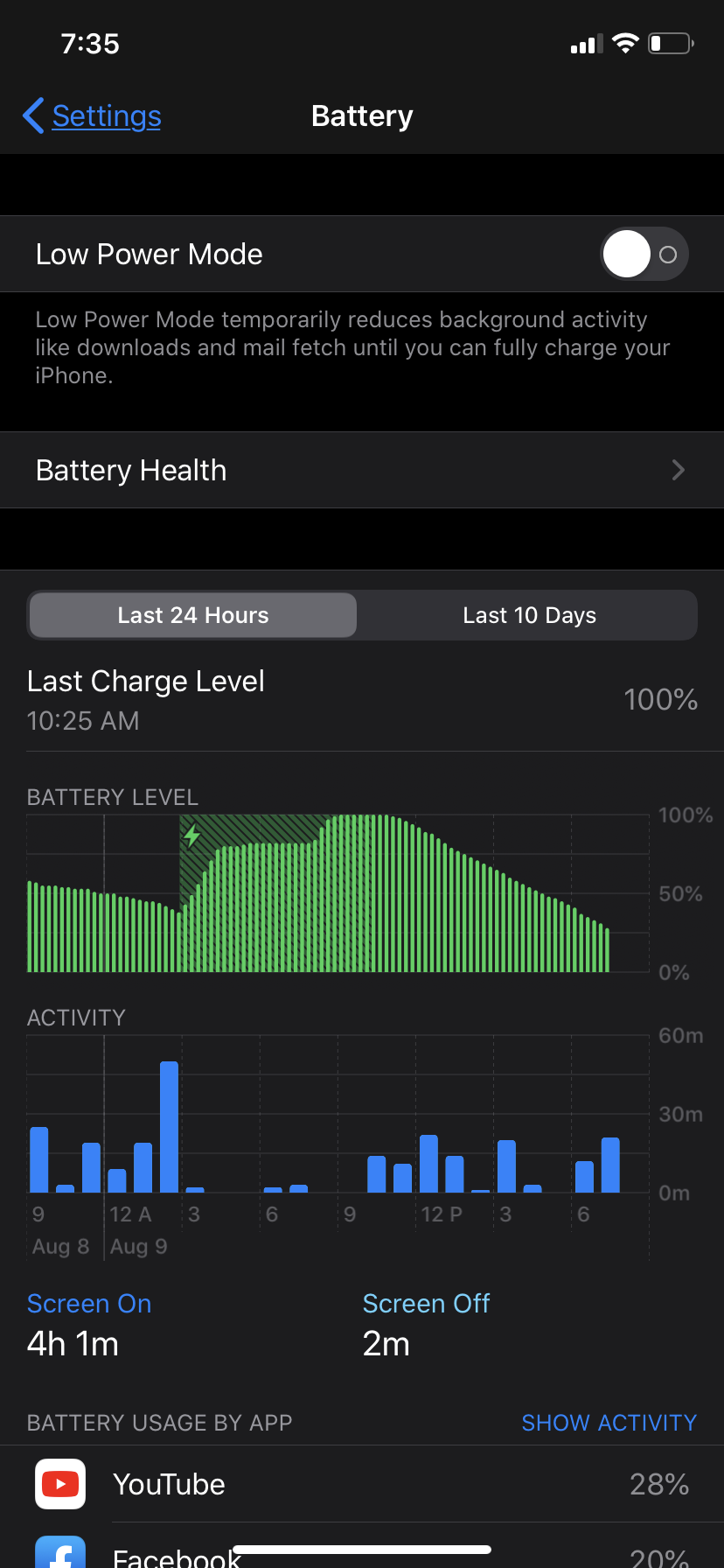Select the Last 24 Hours segment
The height and width of the screenshot is (1568, 724).
pos(193,615)
